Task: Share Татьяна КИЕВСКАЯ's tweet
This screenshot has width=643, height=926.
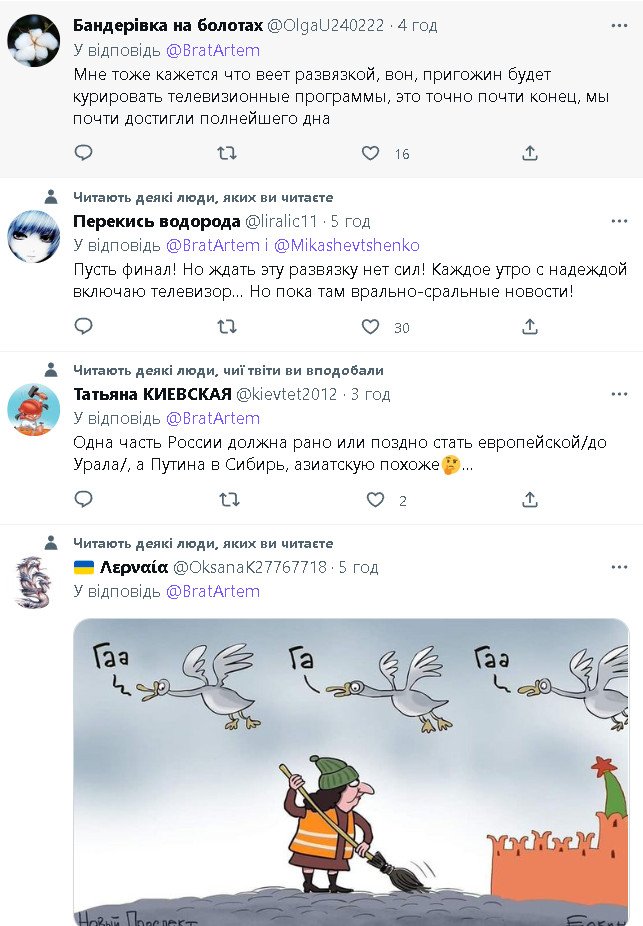Action: coord(530,499)
